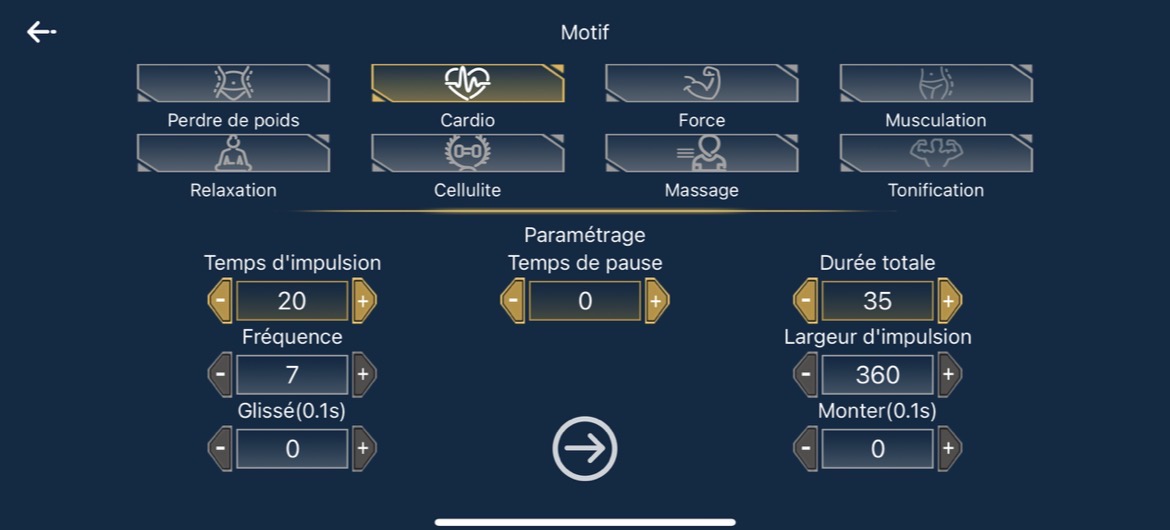Tap the Fréquence value field

click(292, 375)
